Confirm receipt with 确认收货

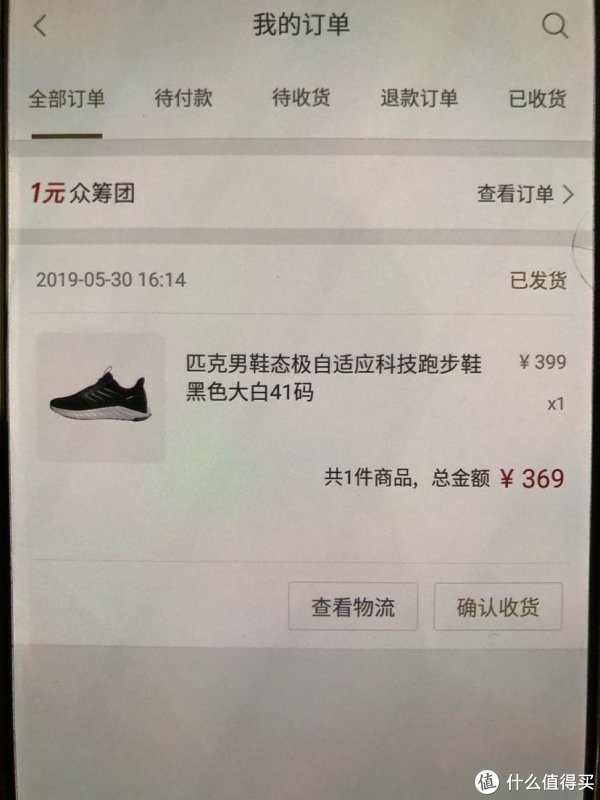click(498, 606)
